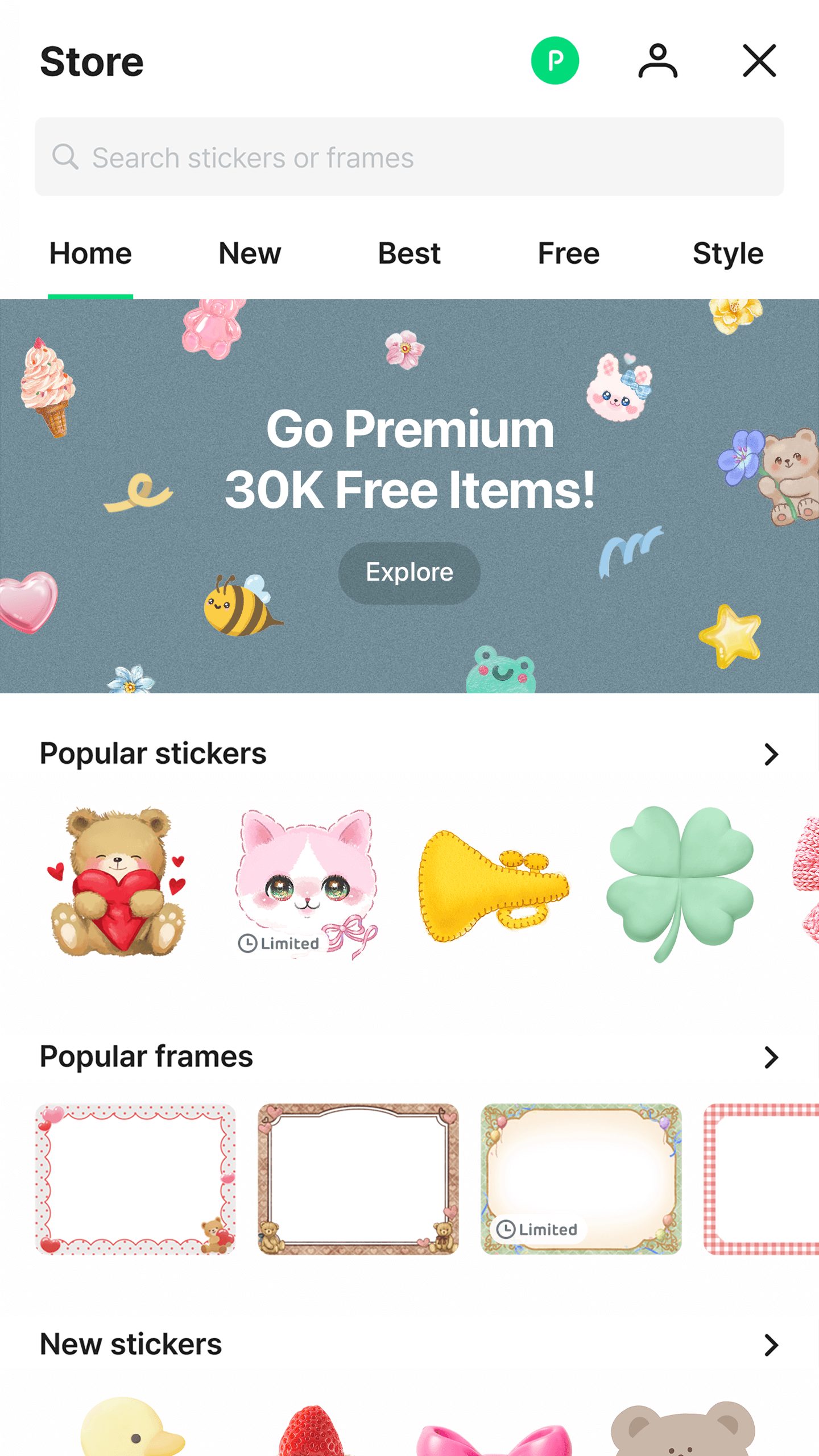Select the green four-leaf clover sticker
The width and height of the screenshot is (819, 1456).
679,882
